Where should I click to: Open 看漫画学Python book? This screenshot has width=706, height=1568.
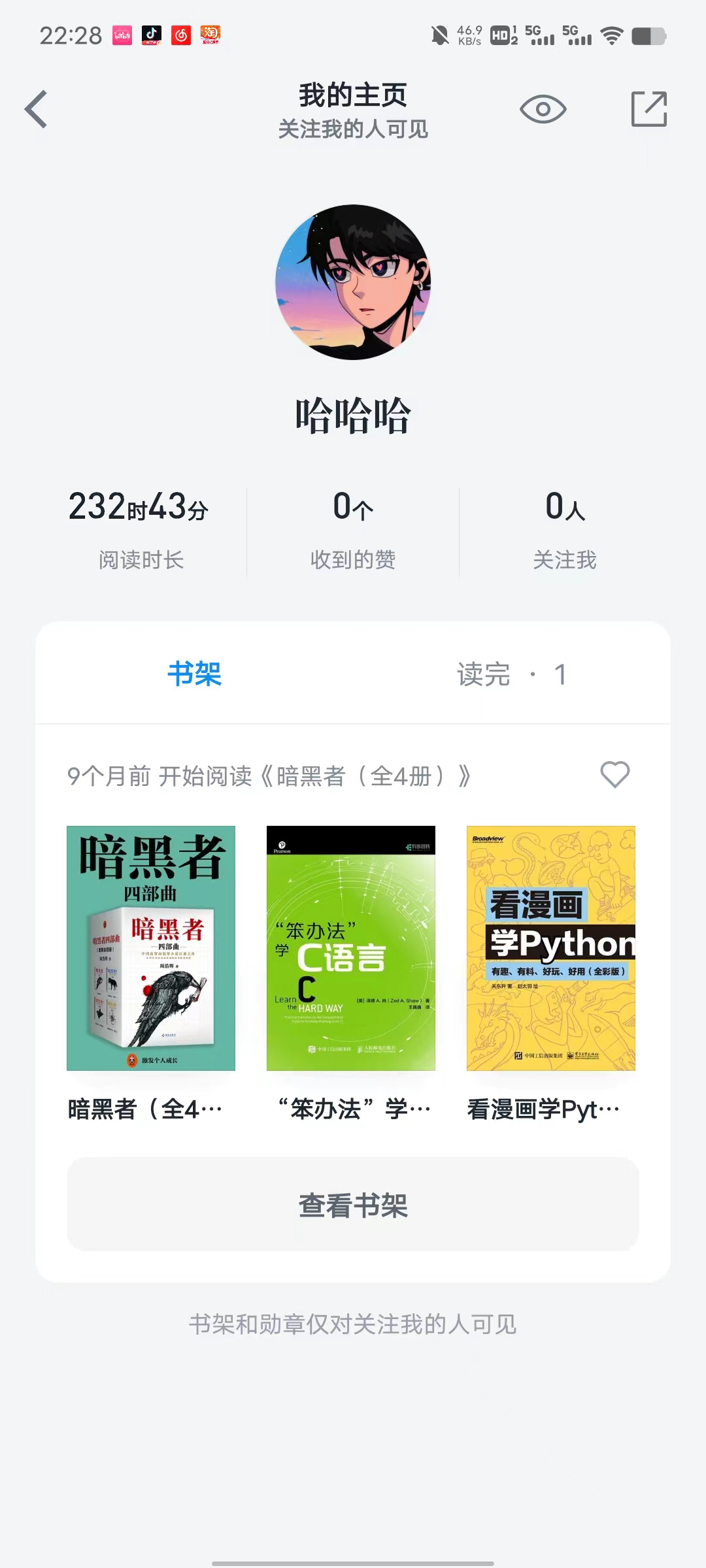coord(550,948)
